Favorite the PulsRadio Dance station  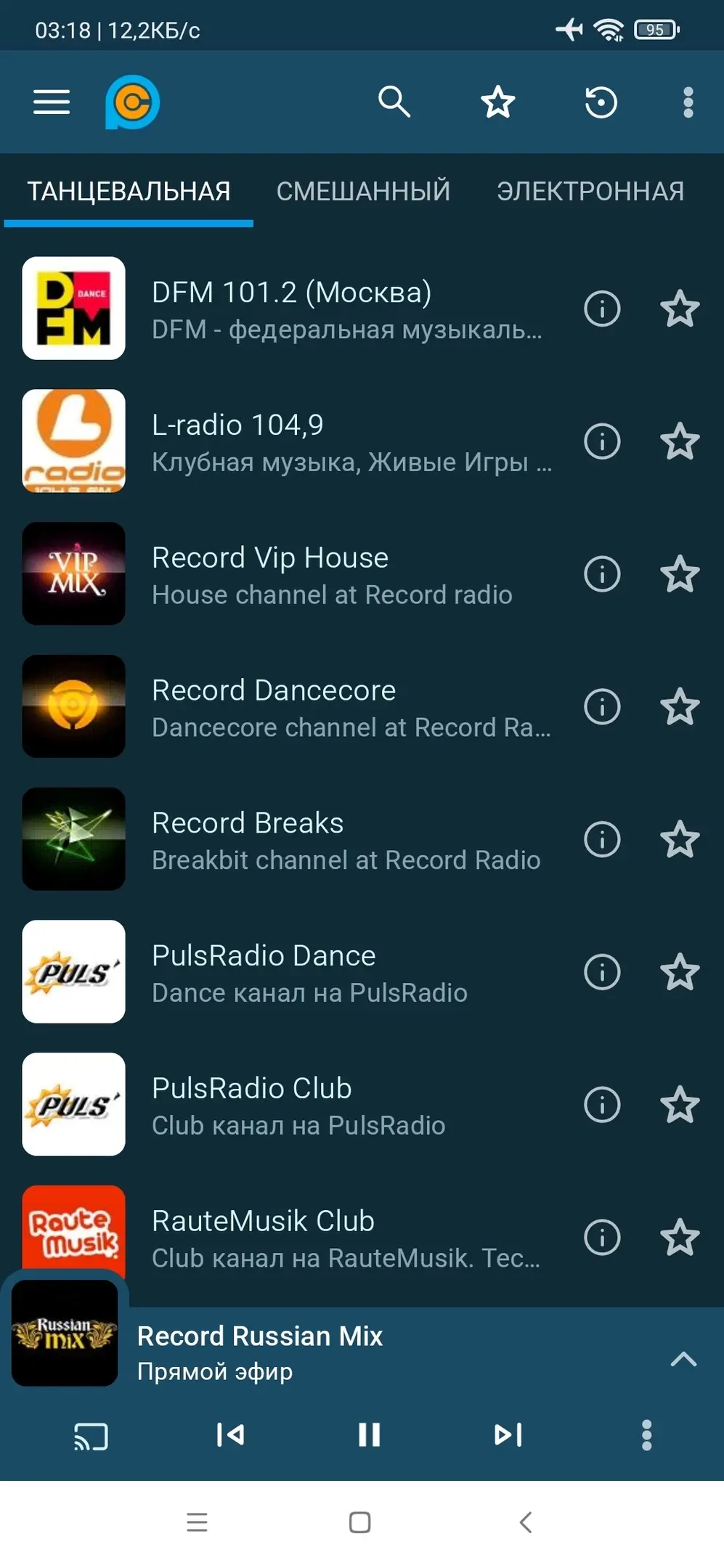pyautogui.click(x=680, y=972)
